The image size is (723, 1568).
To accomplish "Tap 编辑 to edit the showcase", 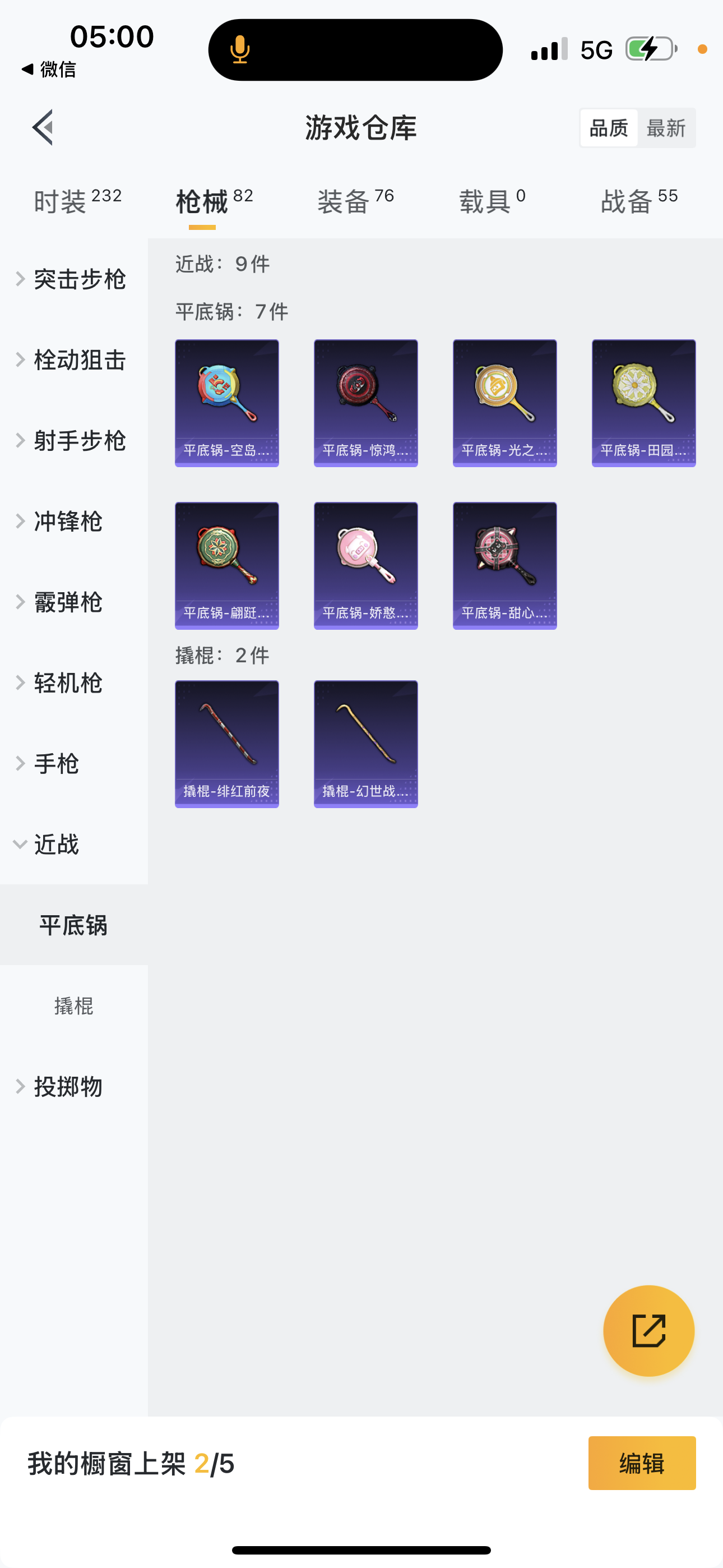I will [x=641, y=1463].
